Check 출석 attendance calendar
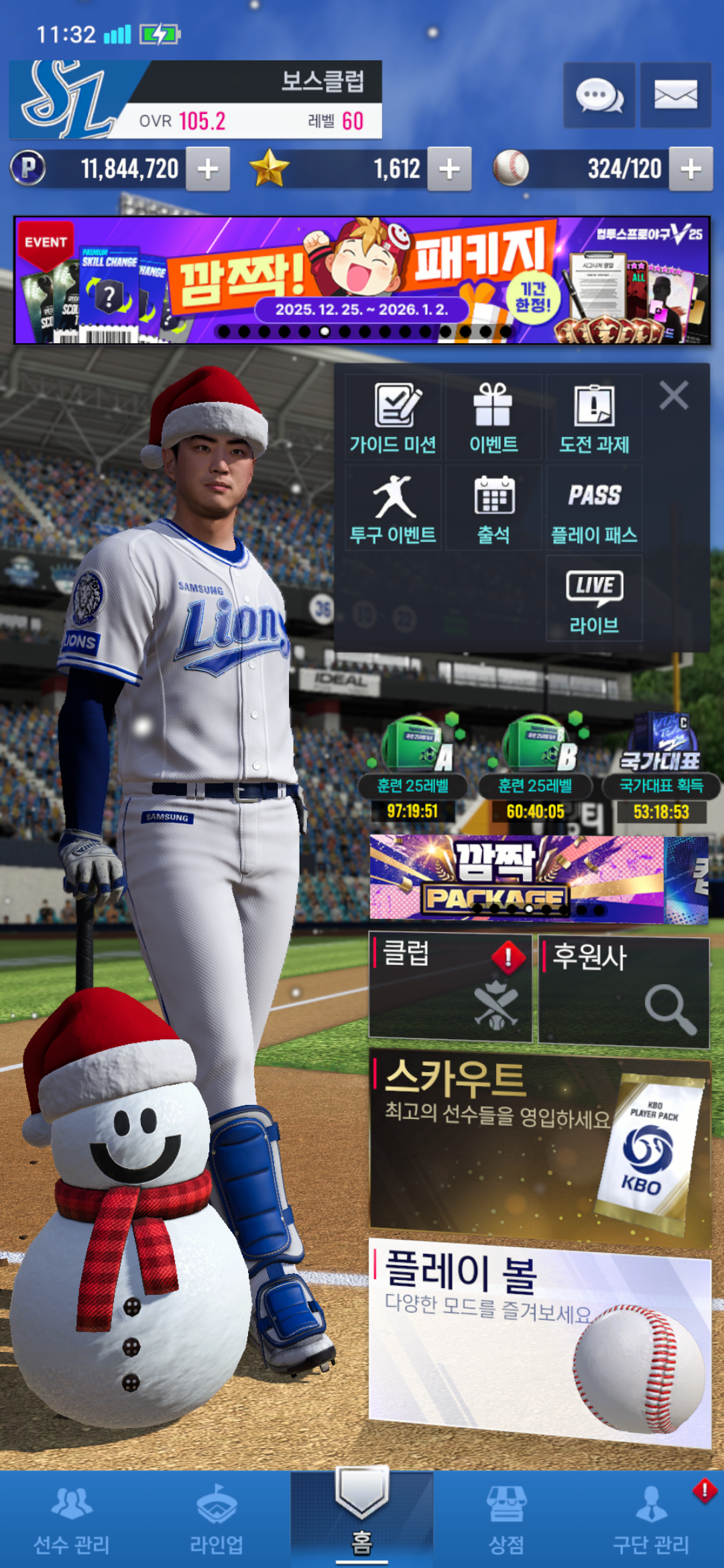This screenshot has height=1568, width=724. (493, 509)
